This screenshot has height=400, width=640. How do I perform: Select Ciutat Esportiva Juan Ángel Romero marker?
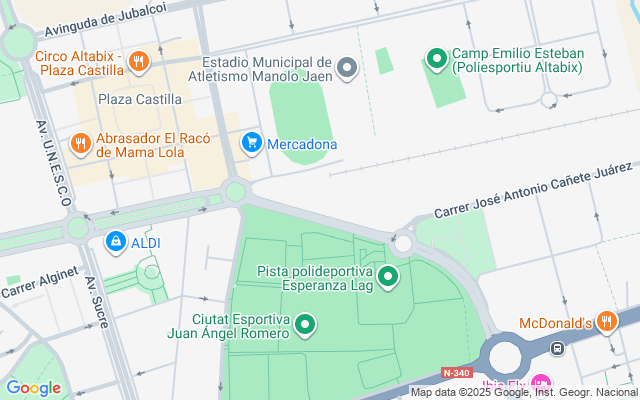click(305, 325)
